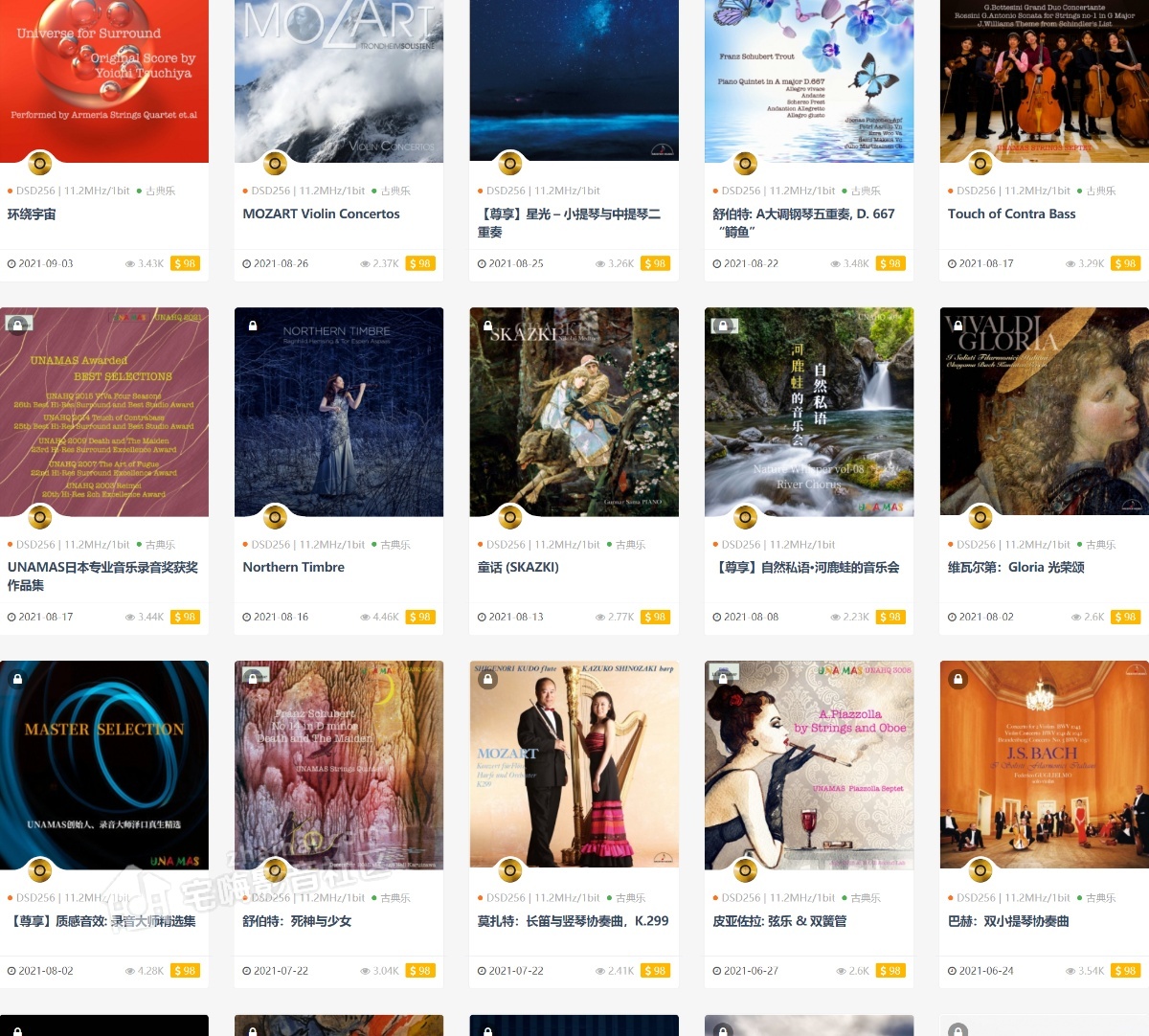Tap the 古典乐 tag under Northern Timbre
The width and height of the screenshot is (1149, 1036).
pos(394,545)
